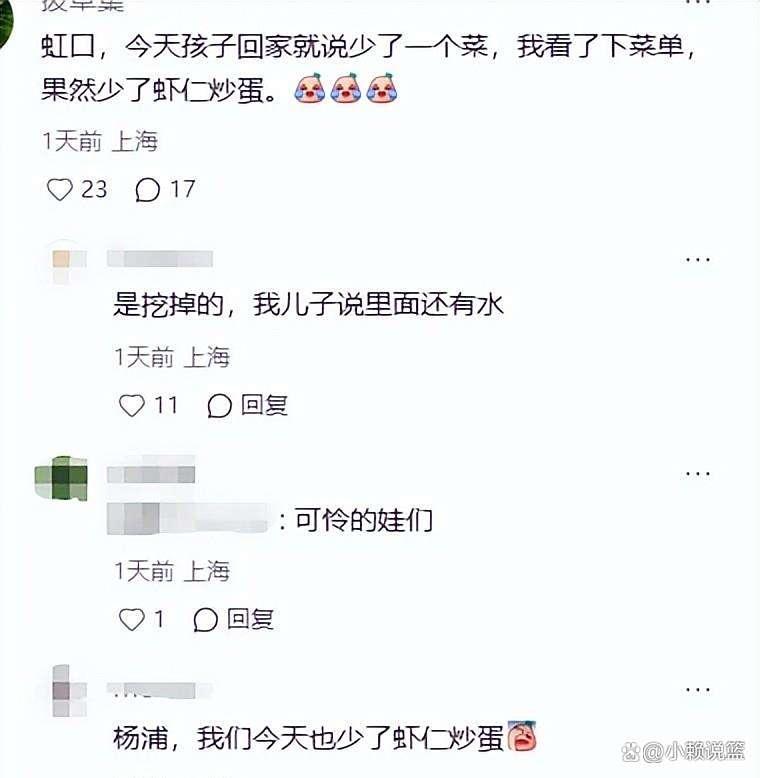
Task: Open overflow menu for the 是挖掉的 reply
Action: coord(697,259)
